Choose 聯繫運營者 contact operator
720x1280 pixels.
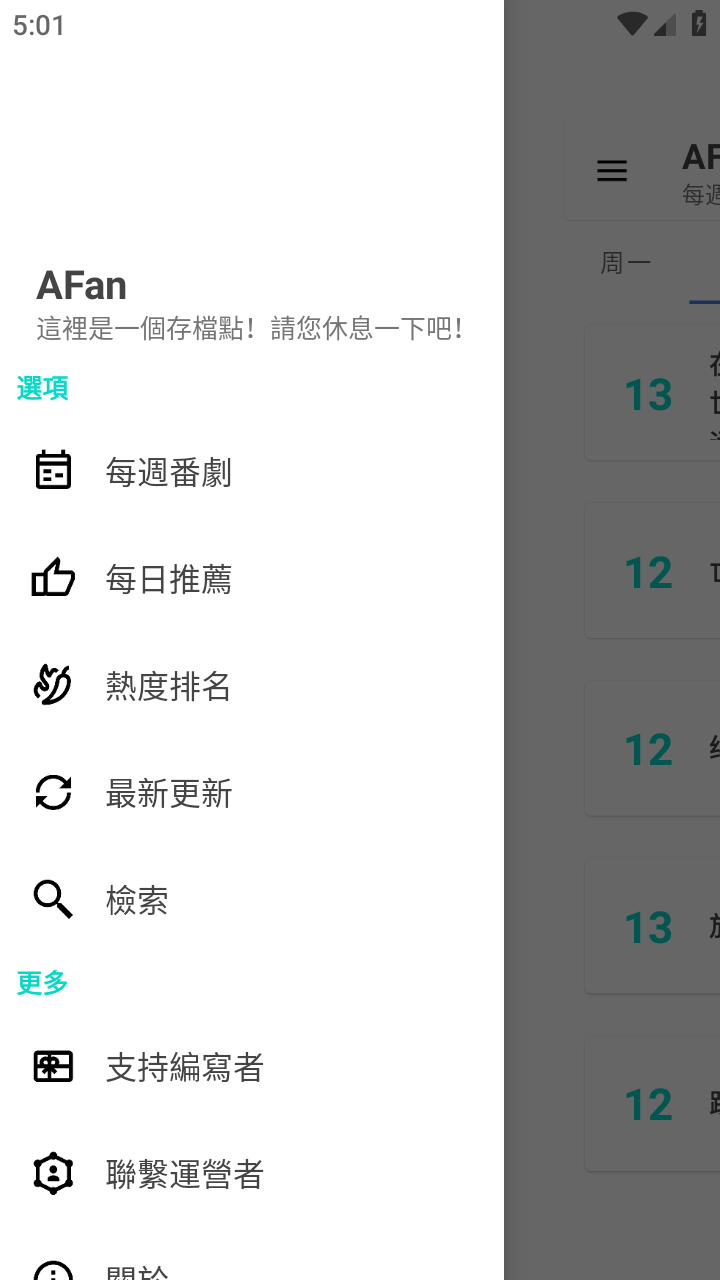(252, 1174)
